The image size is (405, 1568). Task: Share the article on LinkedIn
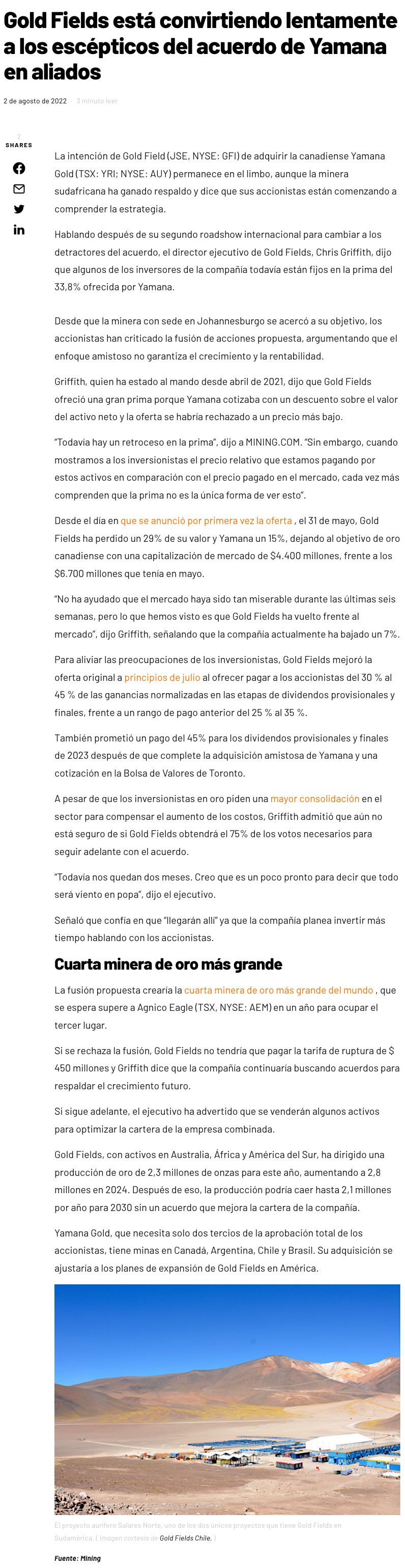[x=19, y=230]
